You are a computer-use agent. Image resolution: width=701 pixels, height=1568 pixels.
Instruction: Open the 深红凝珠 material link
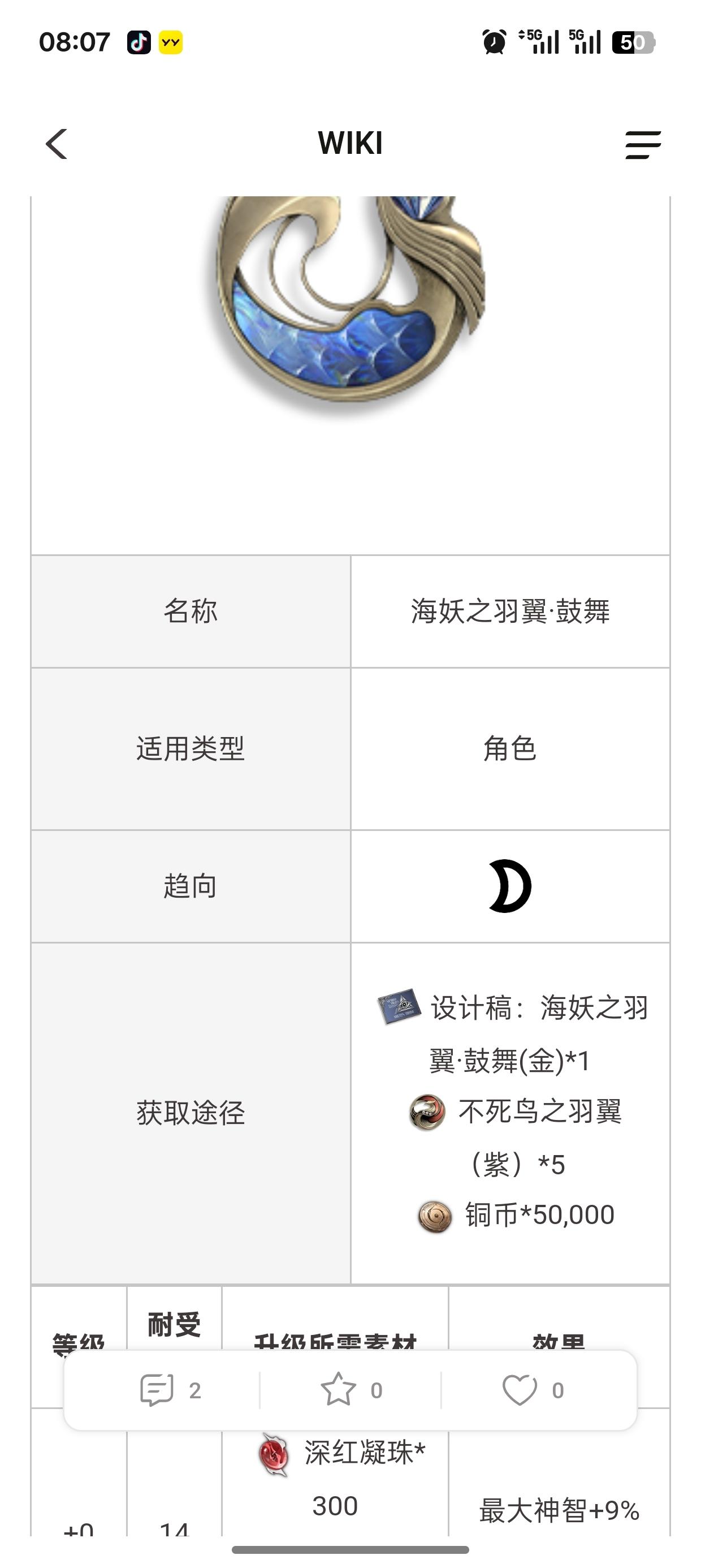coord(364,1453)
